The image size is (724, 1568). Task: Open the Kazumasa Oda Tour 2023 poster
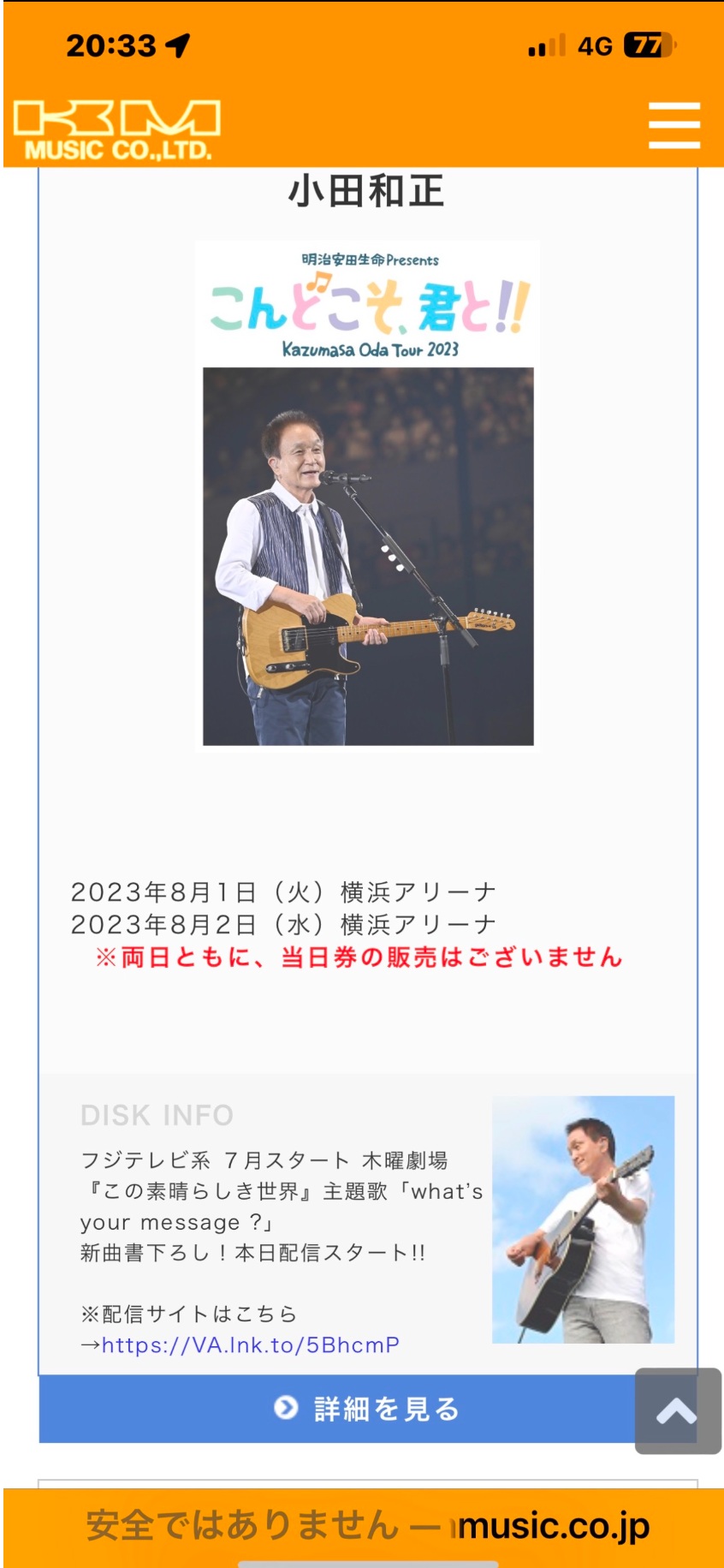[x=368, y=495]
